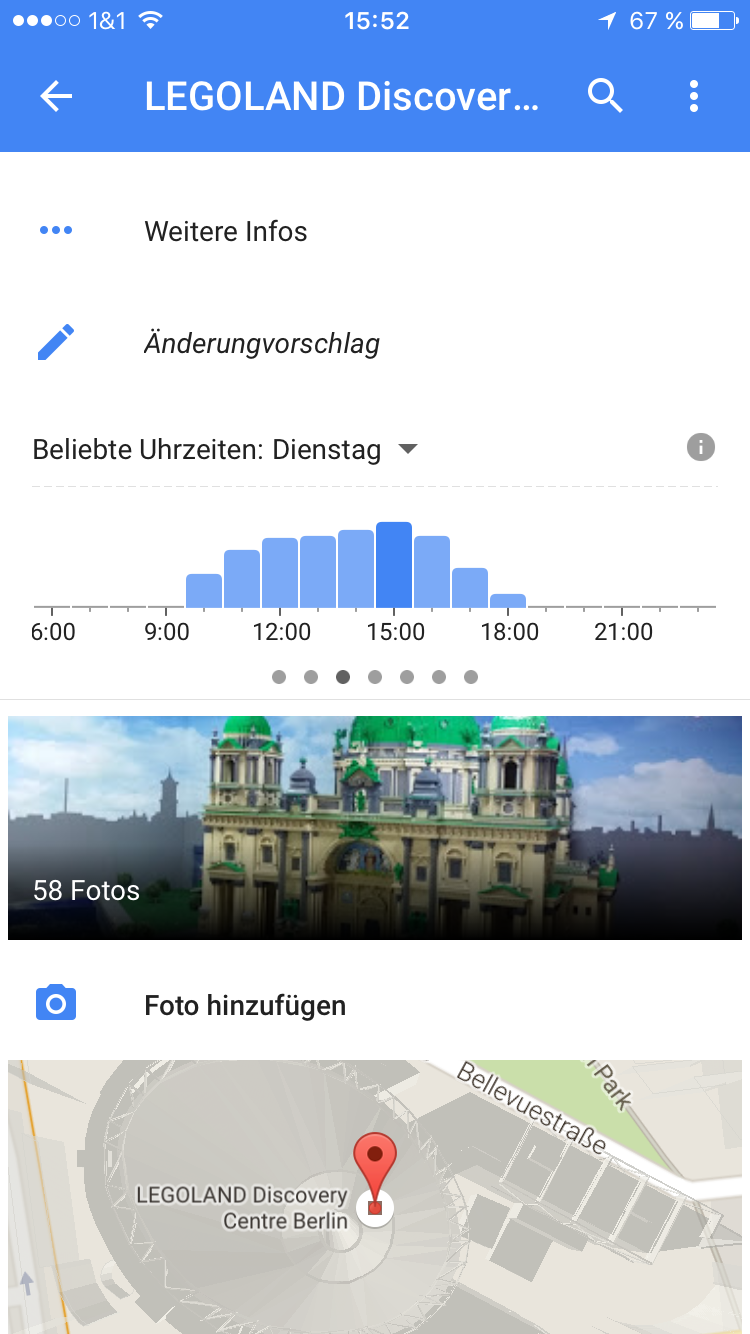This screenshot has width=750, height=1334.
Task: Show info about Beliebte Uhrzeiten
Action: tap(701, 447)
